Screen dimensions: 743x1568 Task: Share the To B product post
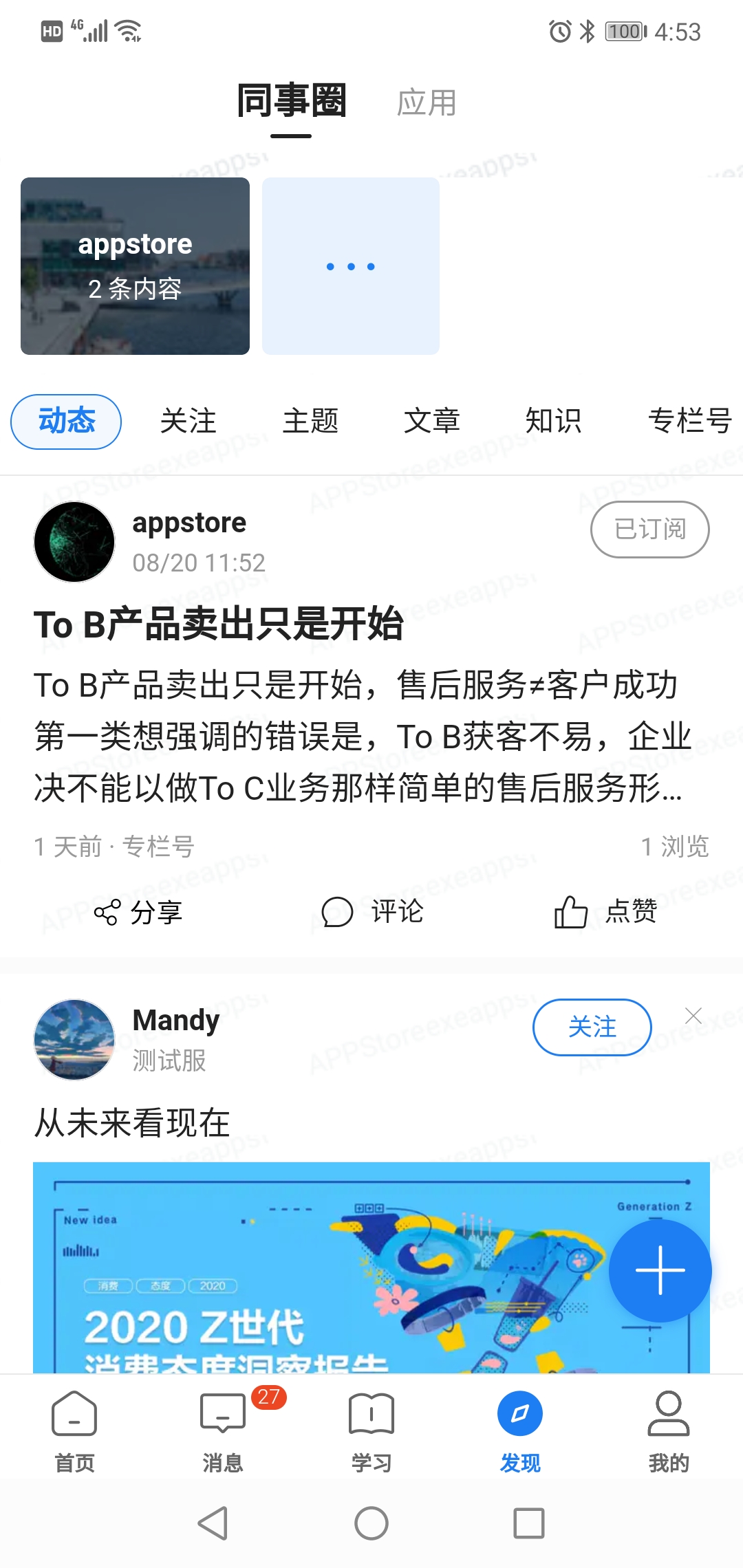coord(138,913)
